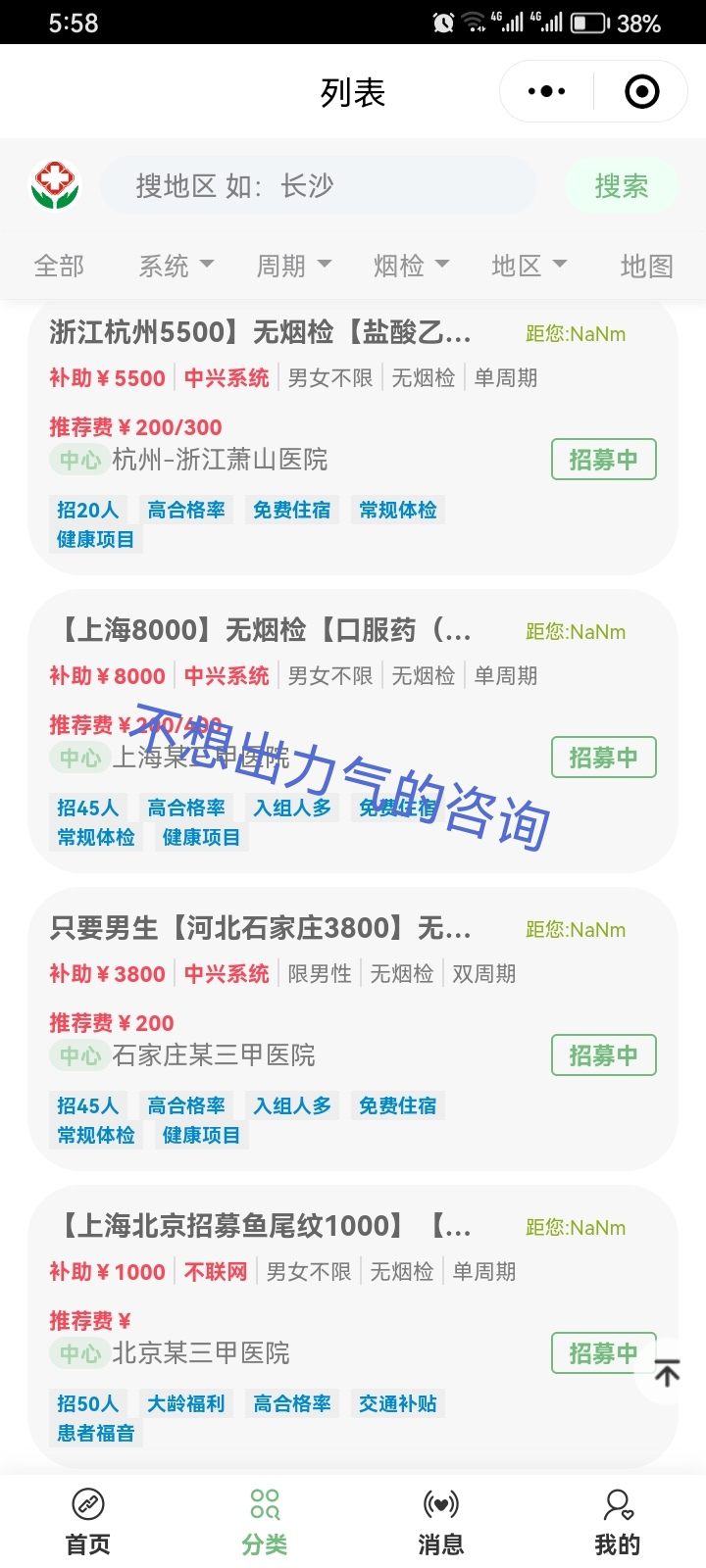The width and height of the screenshot is (706, 1568).
Task: Jump back to top of list
Action: [668, 1372]
